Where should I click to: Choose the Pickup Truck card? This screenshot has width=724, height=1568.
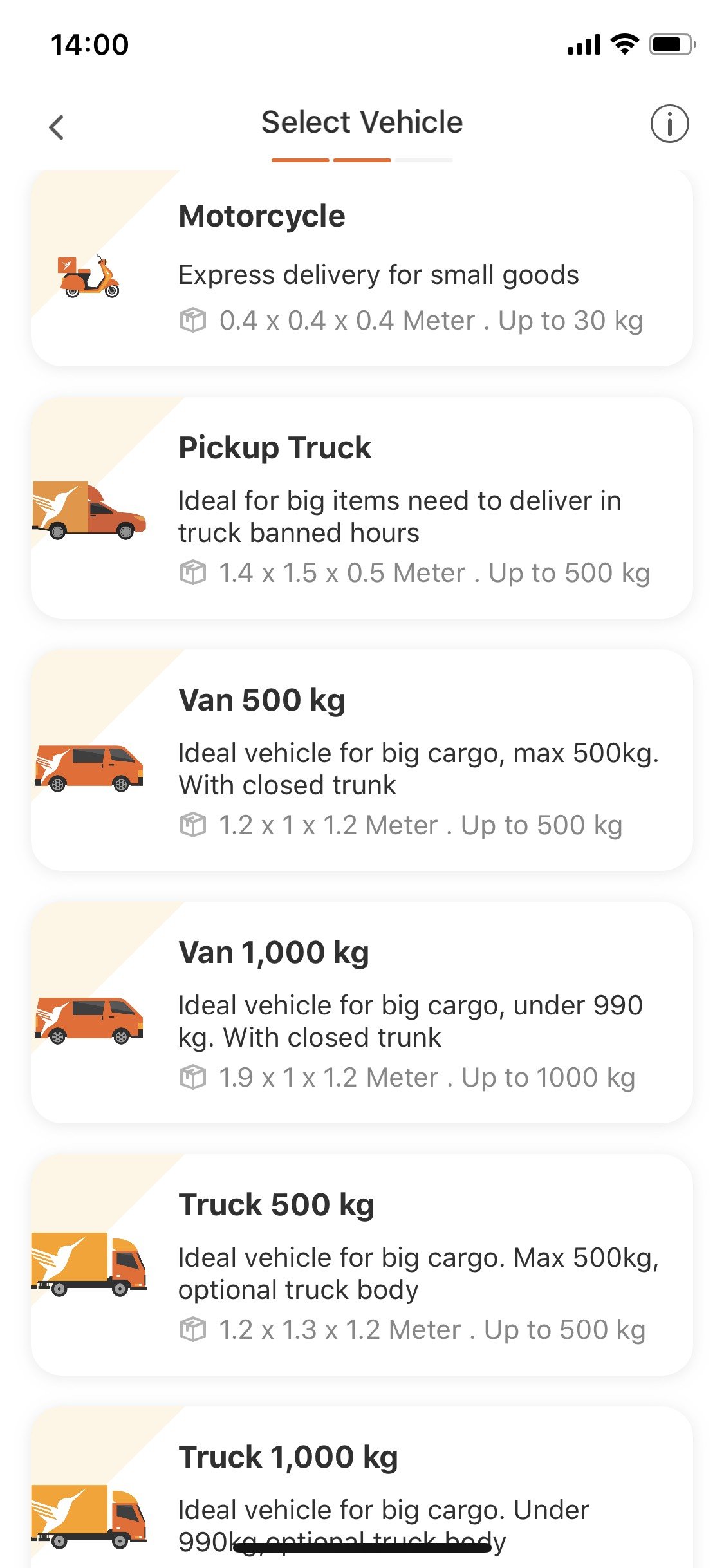[x=362, y=509]
